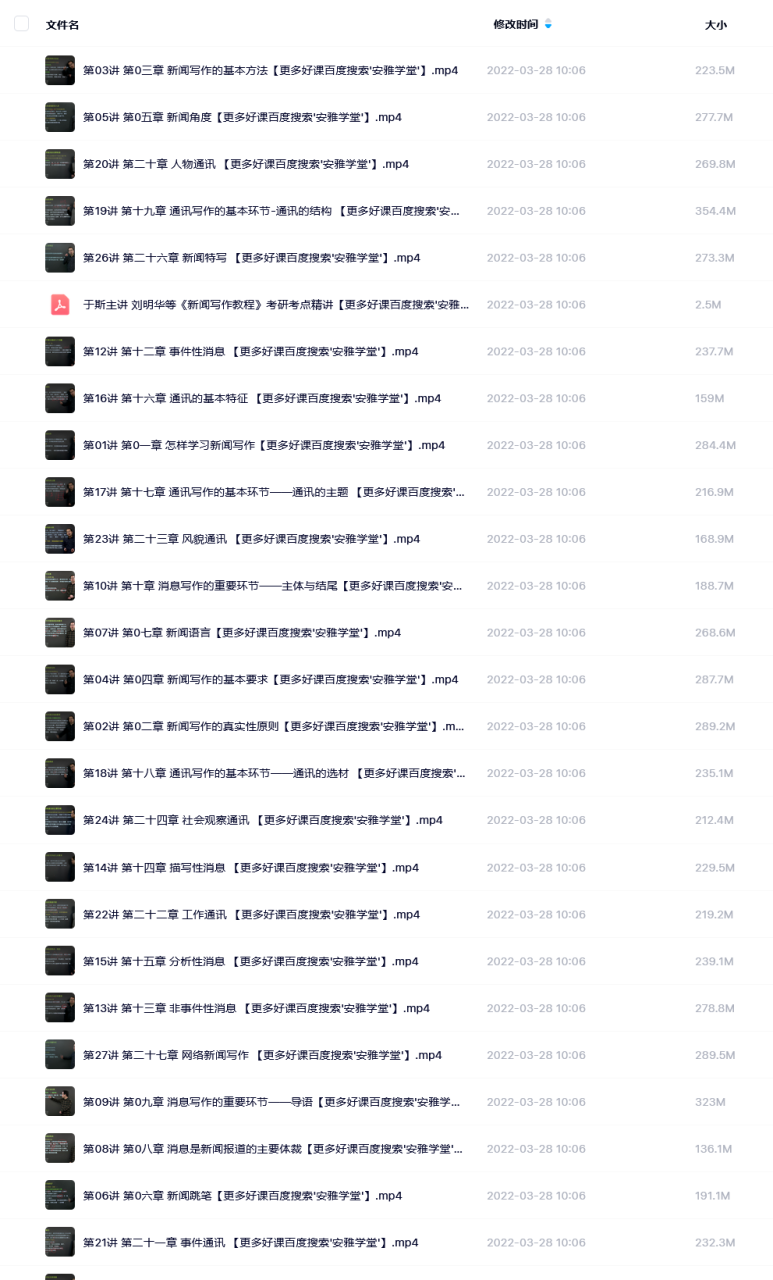773x1280 pixels.
Task: Open the video 第22讲 工作通讯
Action: pos(251,915)
